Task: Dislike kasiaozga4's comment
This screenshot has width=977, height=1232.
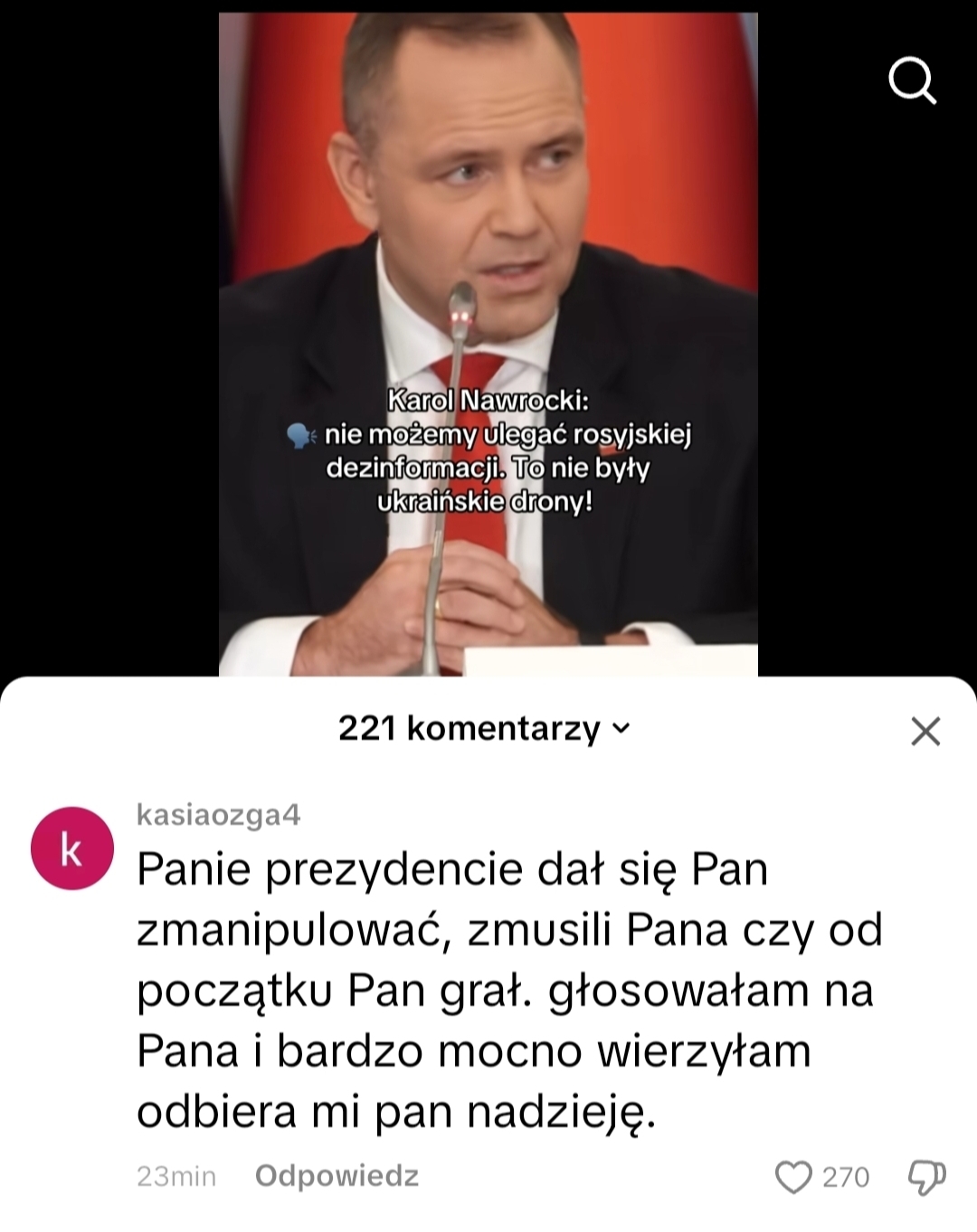Action: pyautogui.click(x=926, y=1176)
